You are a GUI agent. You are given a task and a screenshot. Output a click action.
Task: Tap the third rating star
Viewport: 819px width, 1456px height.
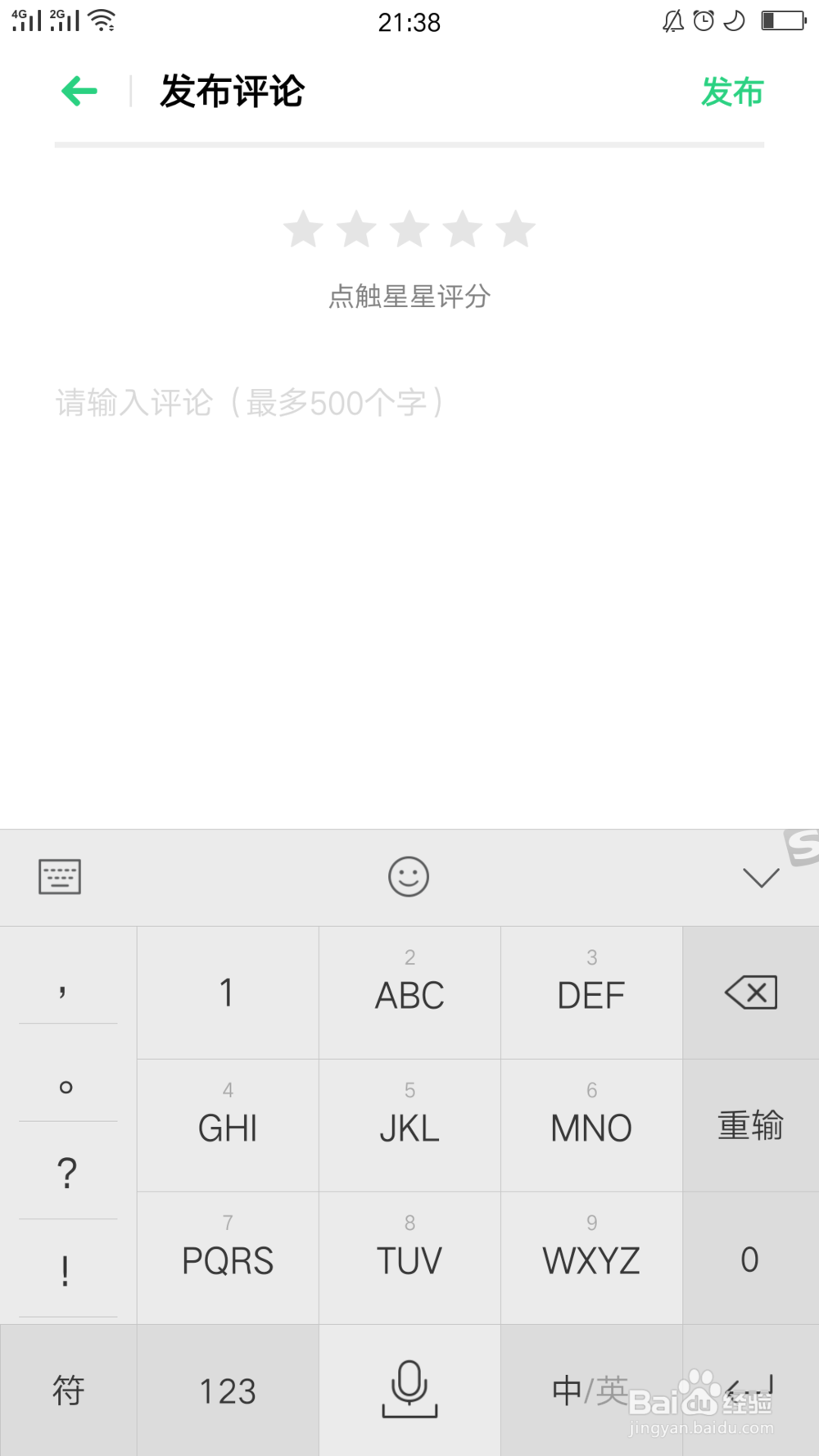[x=409, y=229]
